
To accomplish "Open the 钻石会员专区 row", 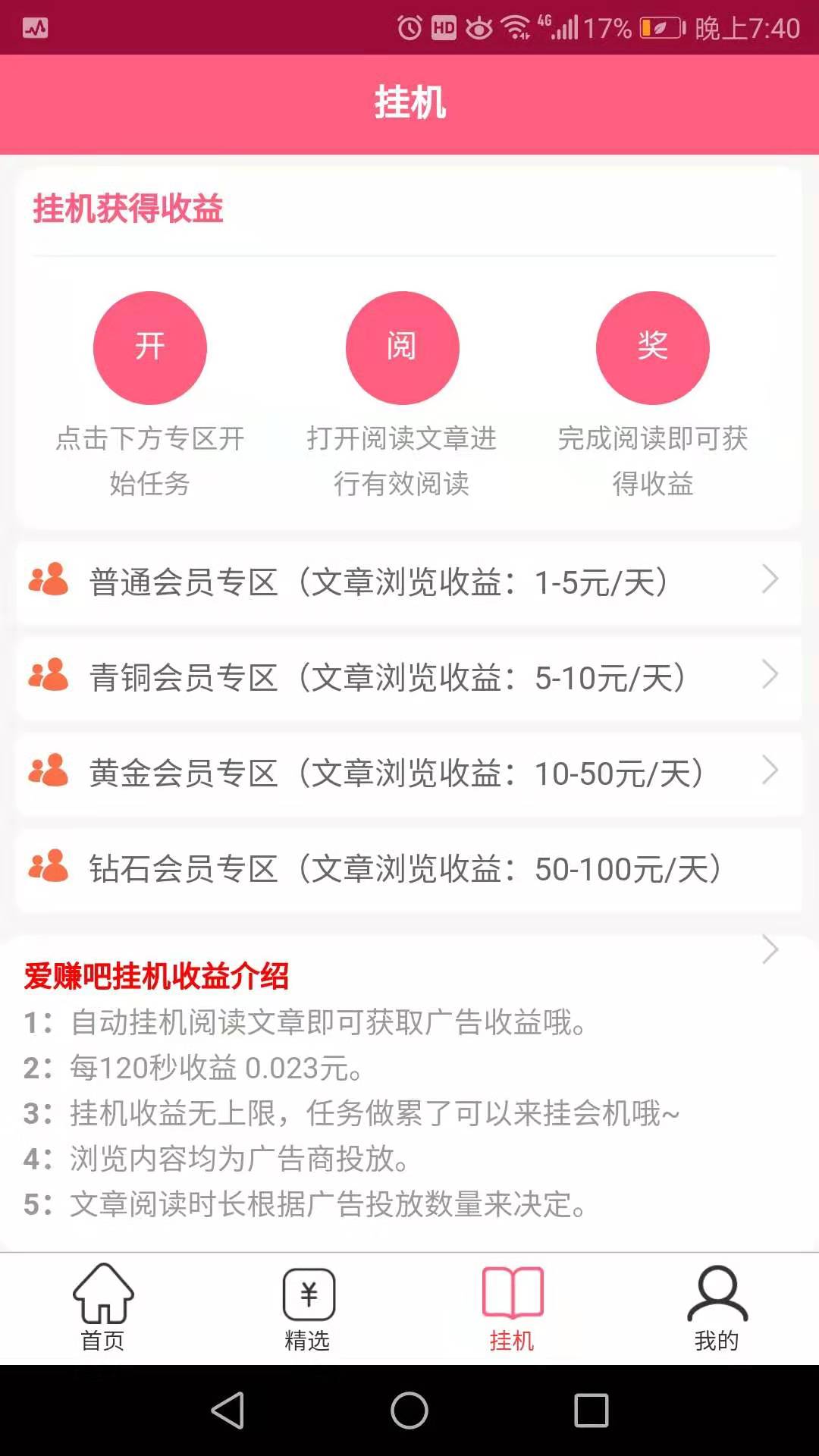I will click(x=409, y=868).
